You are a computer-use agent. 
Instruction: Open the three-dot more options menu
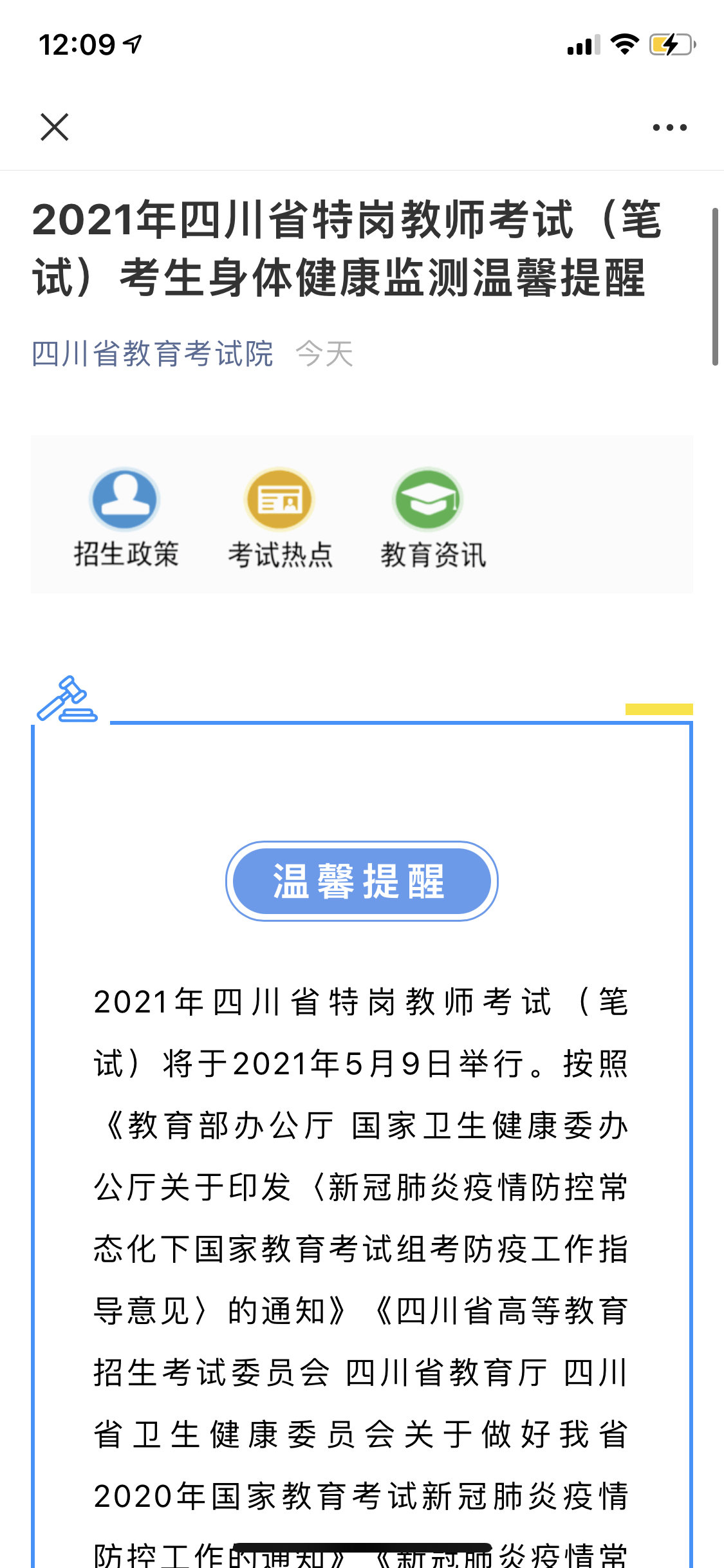[x=669, y=127]
